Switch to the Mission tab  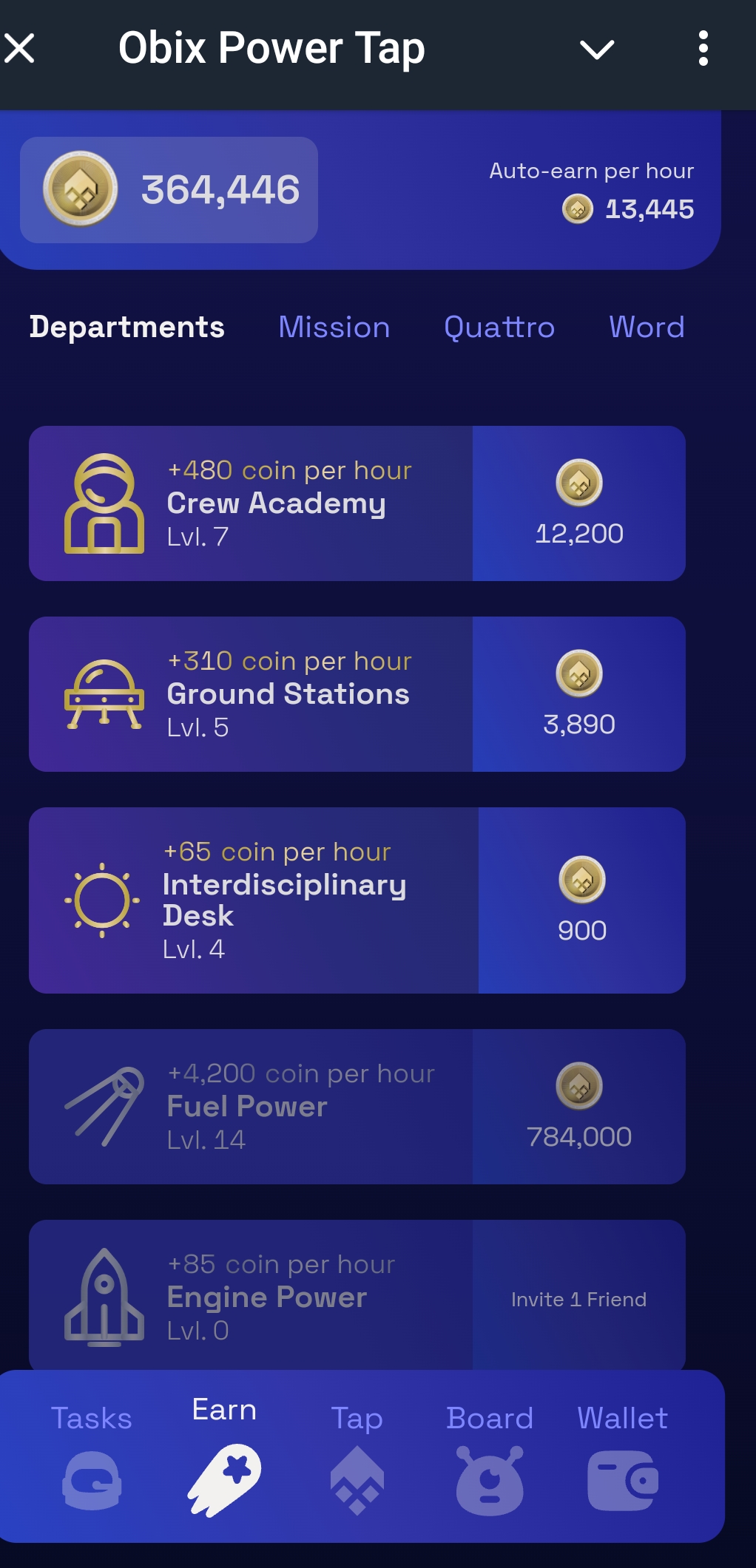pyautogui.click(x=334, y=327)
